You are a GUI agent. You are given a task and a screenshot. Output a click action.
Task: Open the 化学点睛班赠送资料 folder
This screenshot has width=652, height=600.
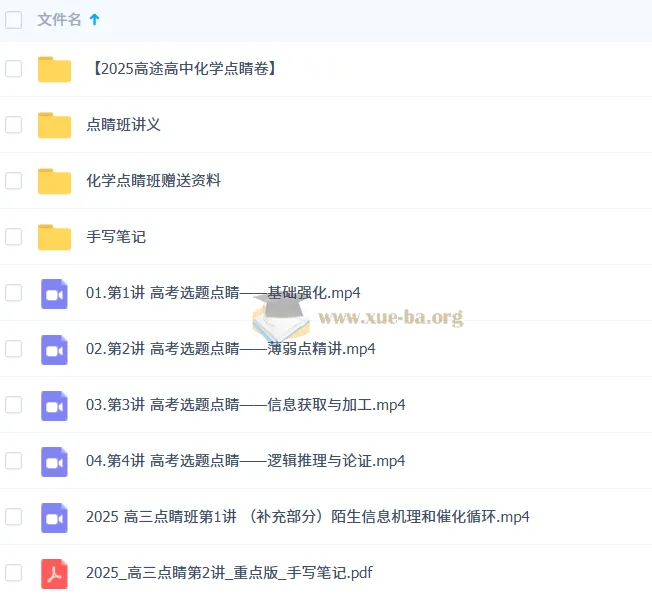(x=154, y=181)
